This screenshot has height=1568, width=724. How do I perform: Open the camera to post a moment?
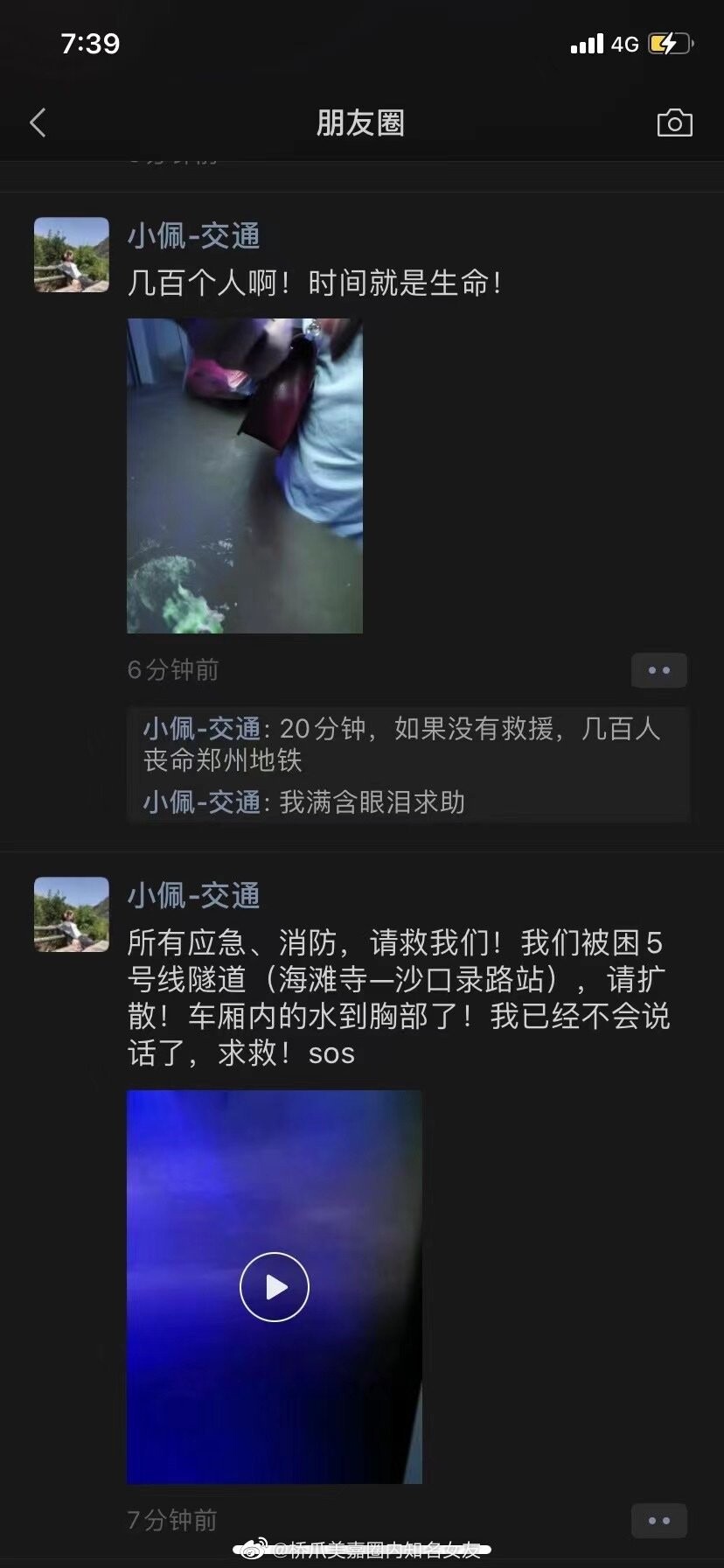[674, 123]
